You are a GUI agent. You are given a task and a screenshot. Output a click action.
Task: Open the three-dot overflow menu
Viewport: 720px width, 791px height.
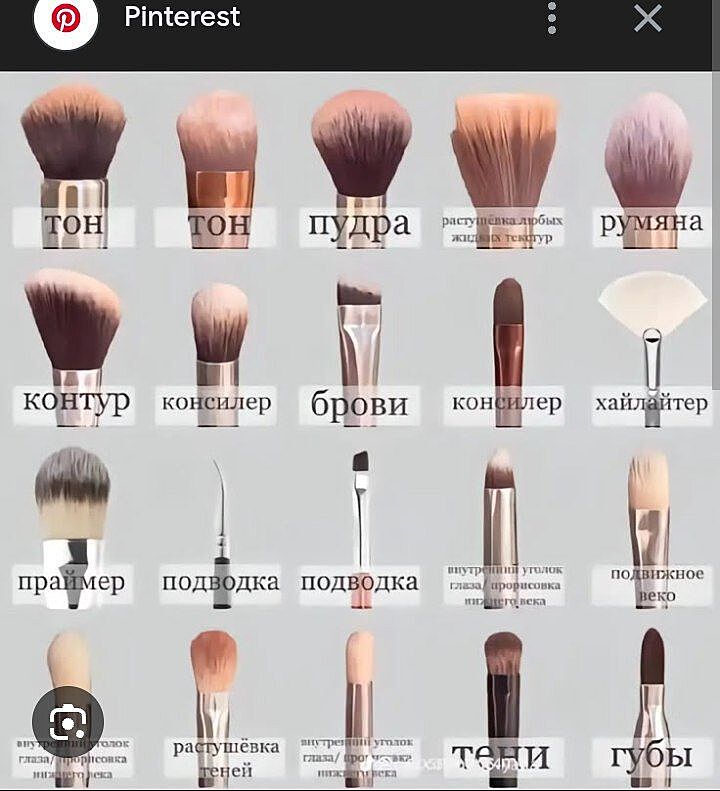coord(552,18)
